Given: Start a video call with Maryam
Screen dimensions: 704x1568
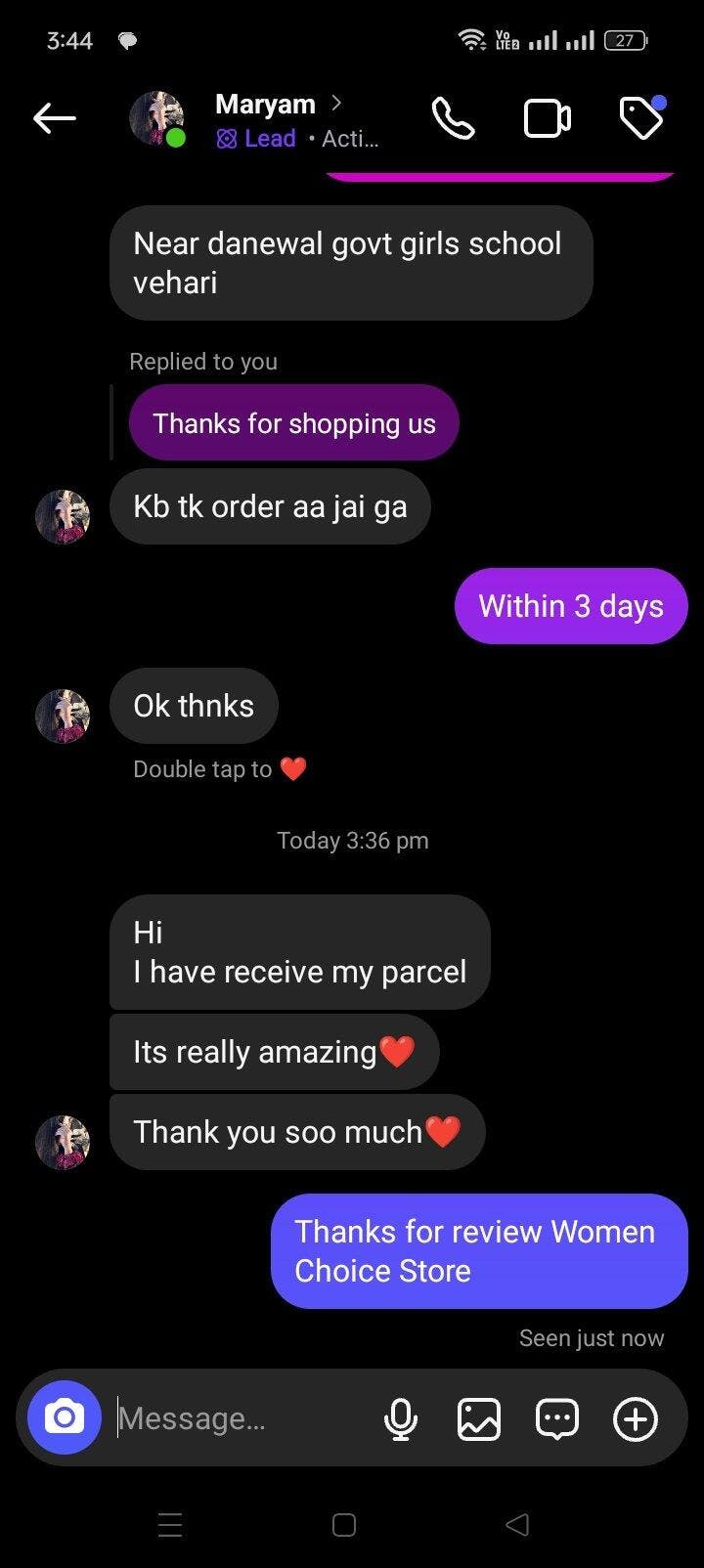Looking at the screenshot, I should pyautogui.click(x=548, y=119).
